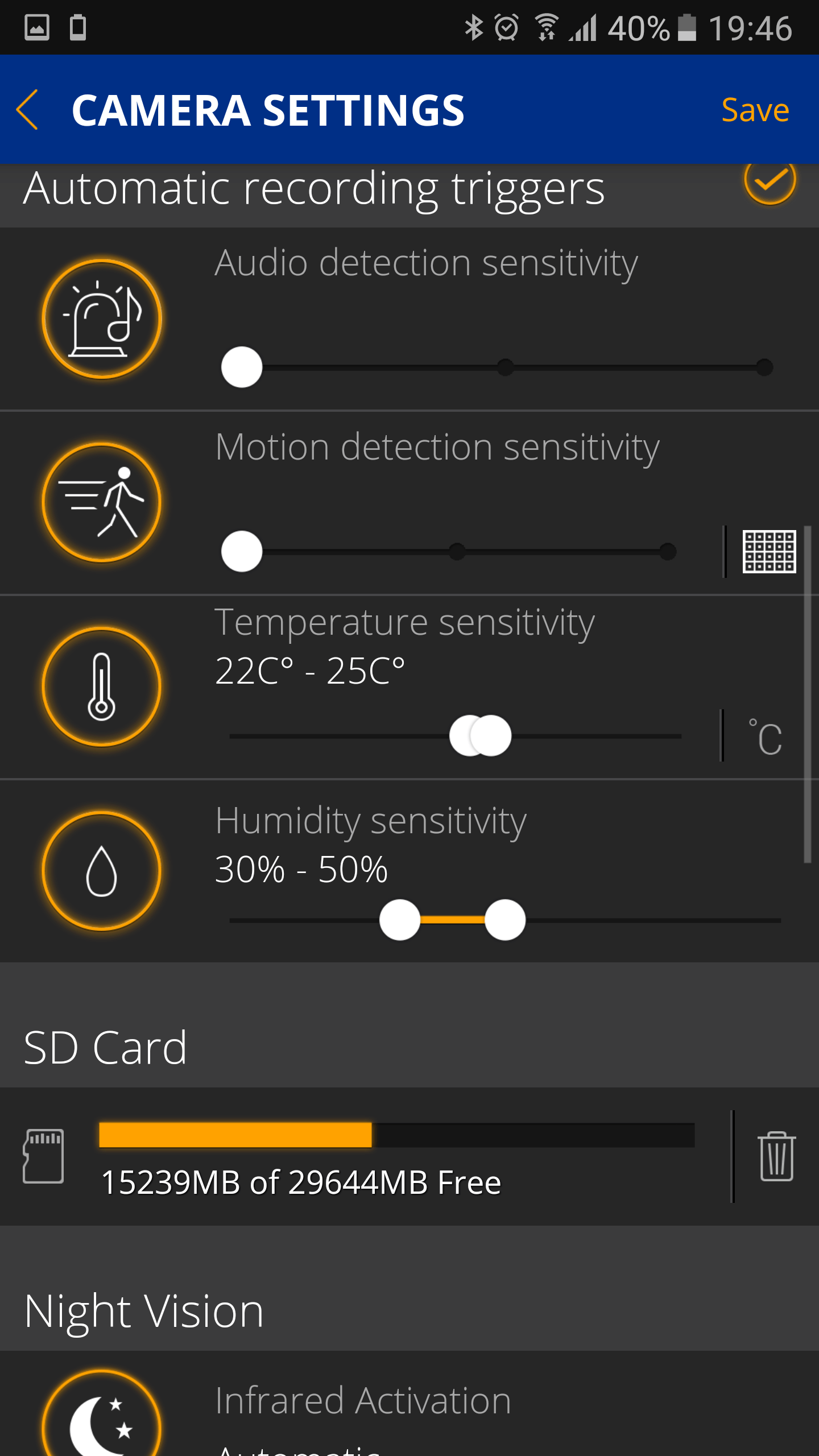819x1456 pixels.
Task: Delete SD card contents with trash icon
Action: point(776,1156)
